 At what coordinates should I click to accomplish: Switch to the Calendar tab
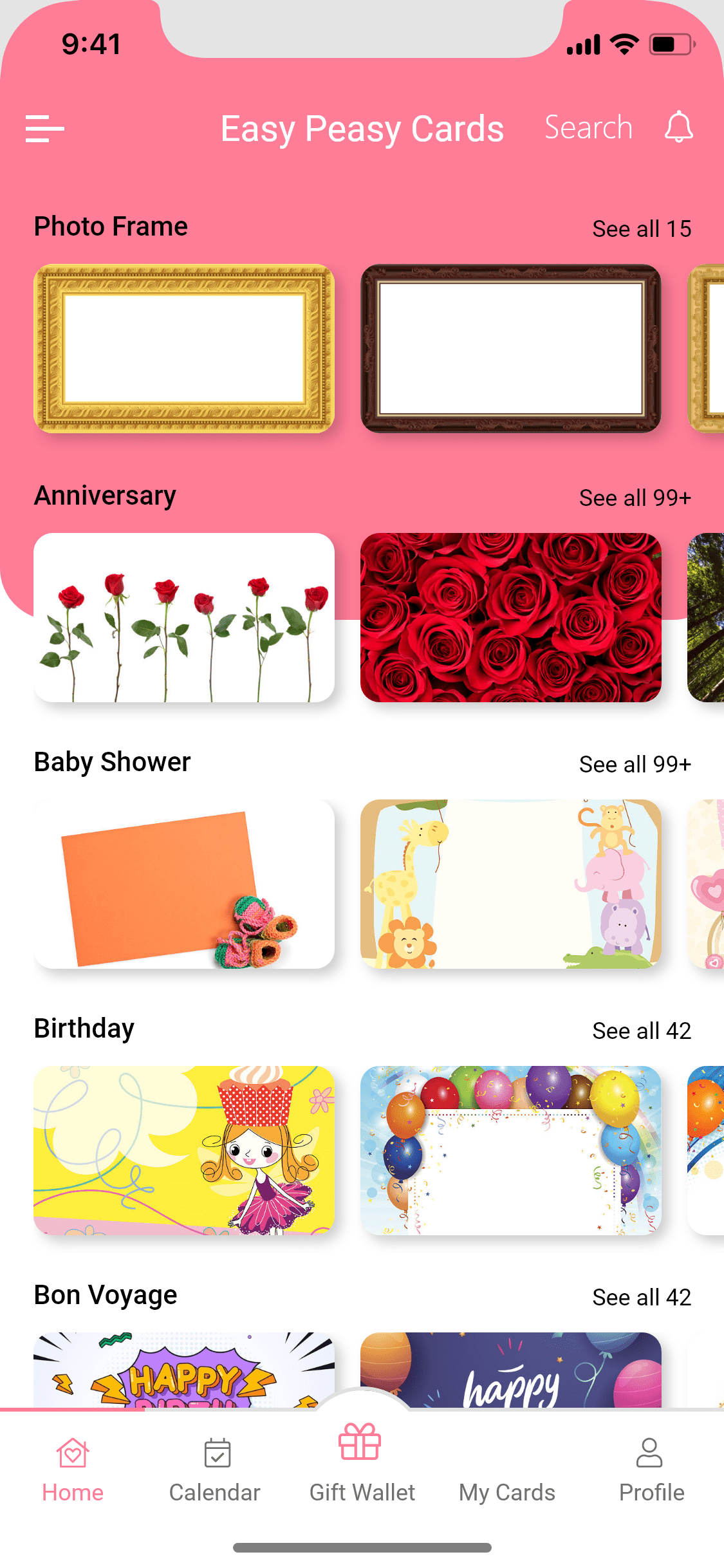[215, 1471]
